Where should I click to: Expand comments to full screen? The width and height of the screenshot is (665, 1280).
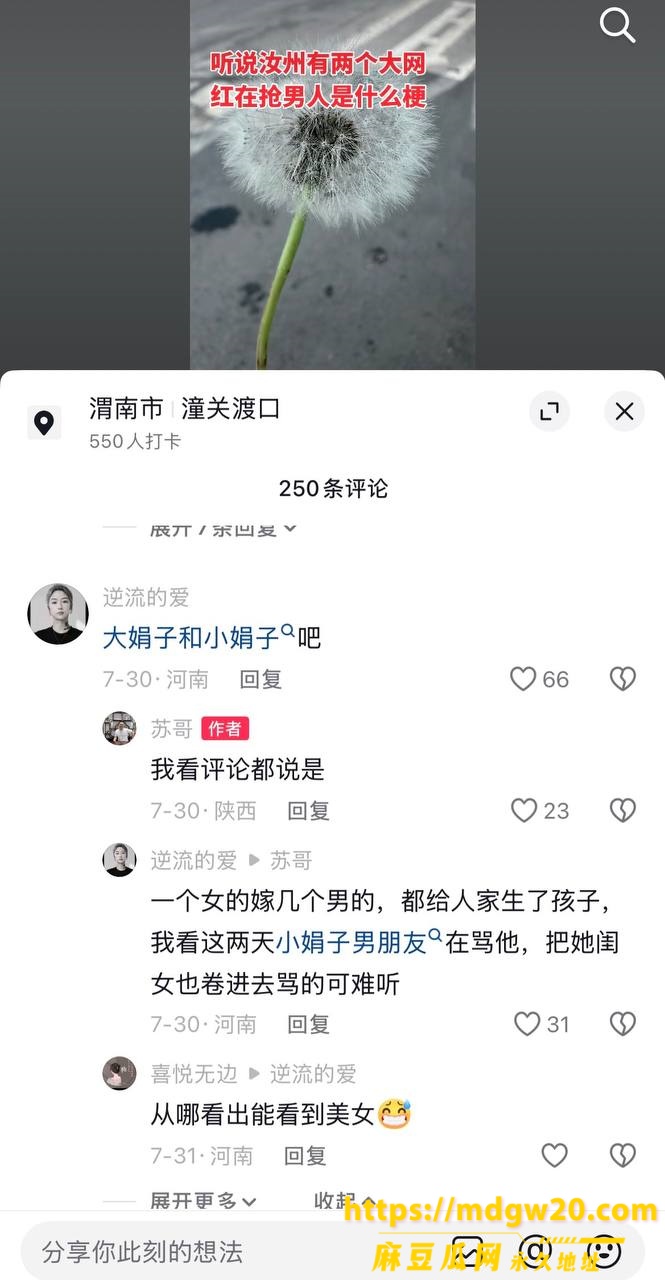[549, 411]
